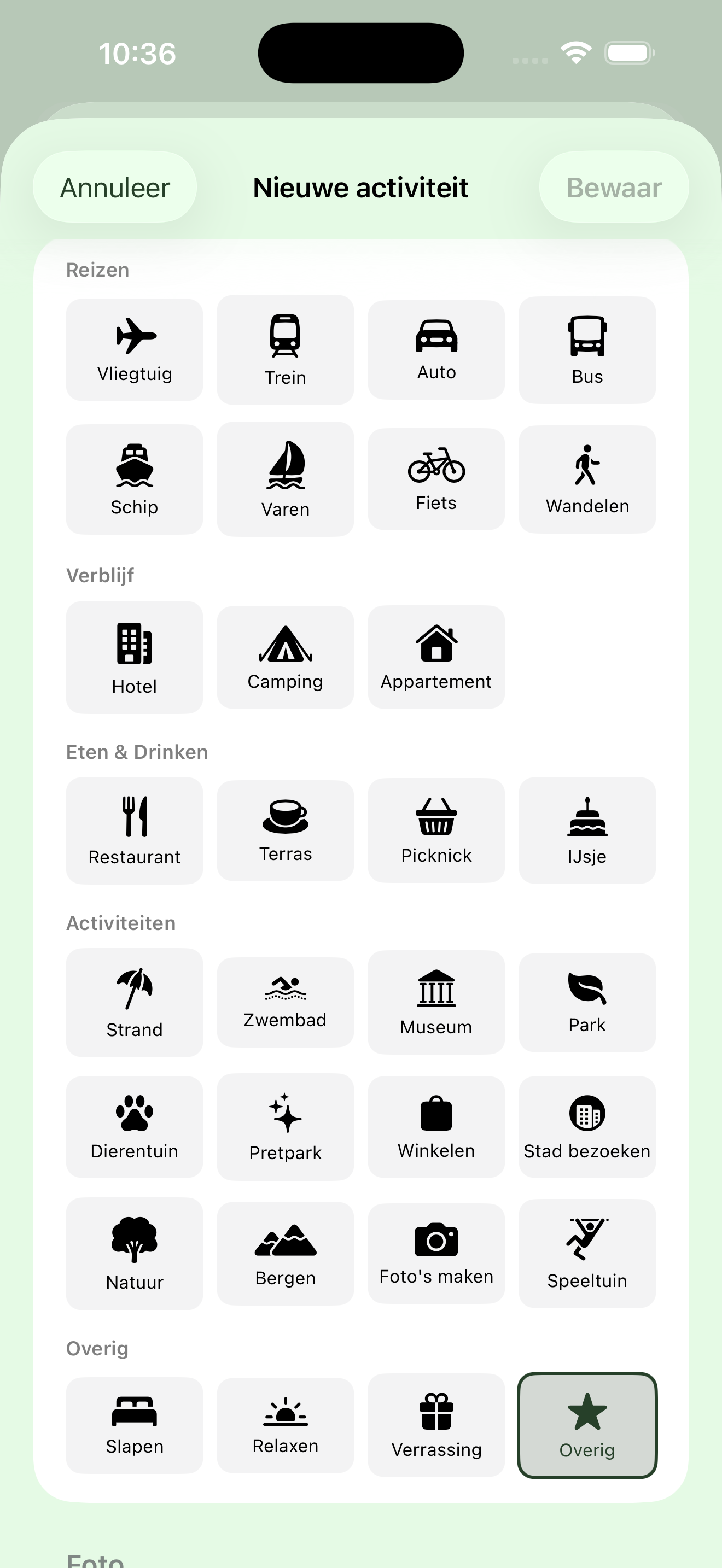The image size is (722, 1568).
Task: Select the Trein activity icon
Action: [x=285, y=349]
